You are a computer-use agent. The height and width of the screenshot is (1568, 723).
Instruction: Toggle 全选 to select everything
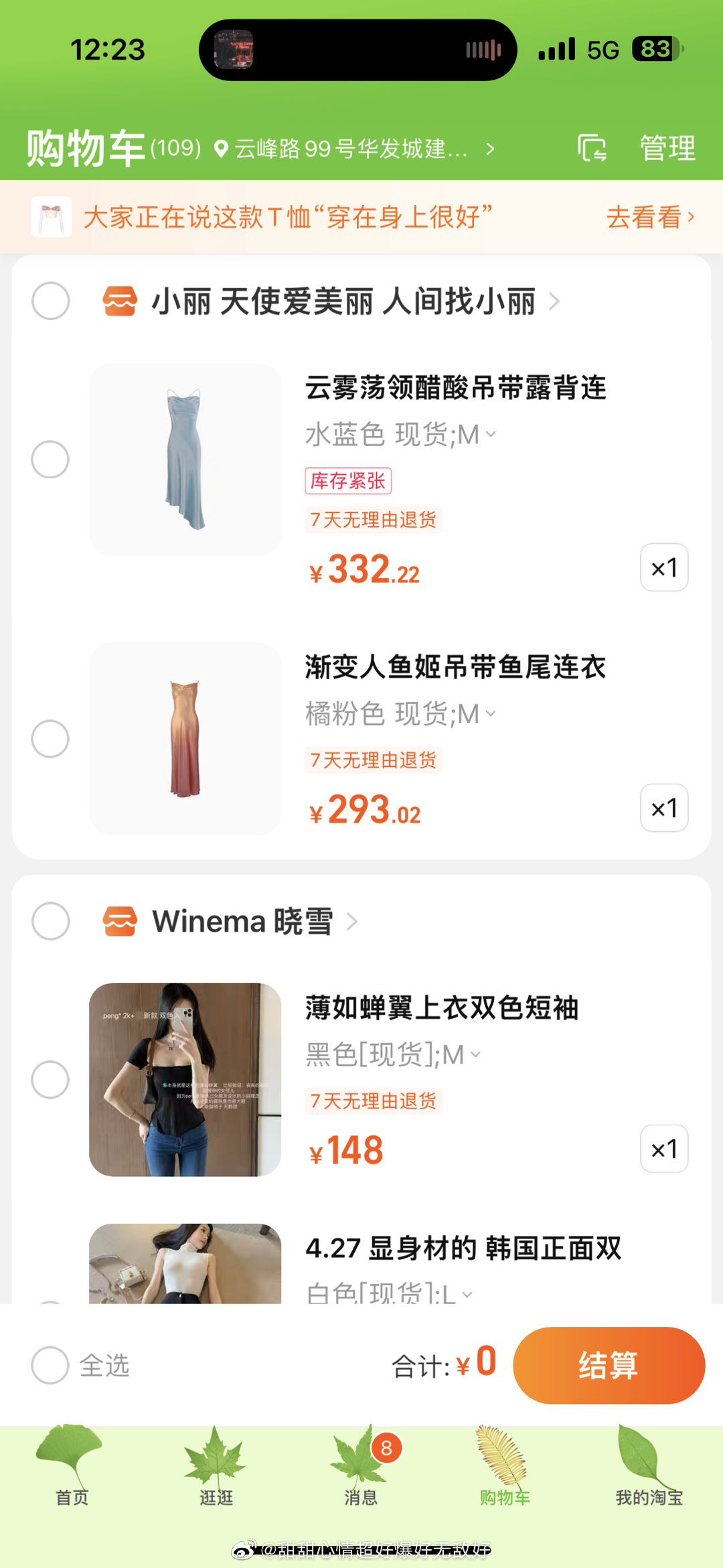point(80,1365)
